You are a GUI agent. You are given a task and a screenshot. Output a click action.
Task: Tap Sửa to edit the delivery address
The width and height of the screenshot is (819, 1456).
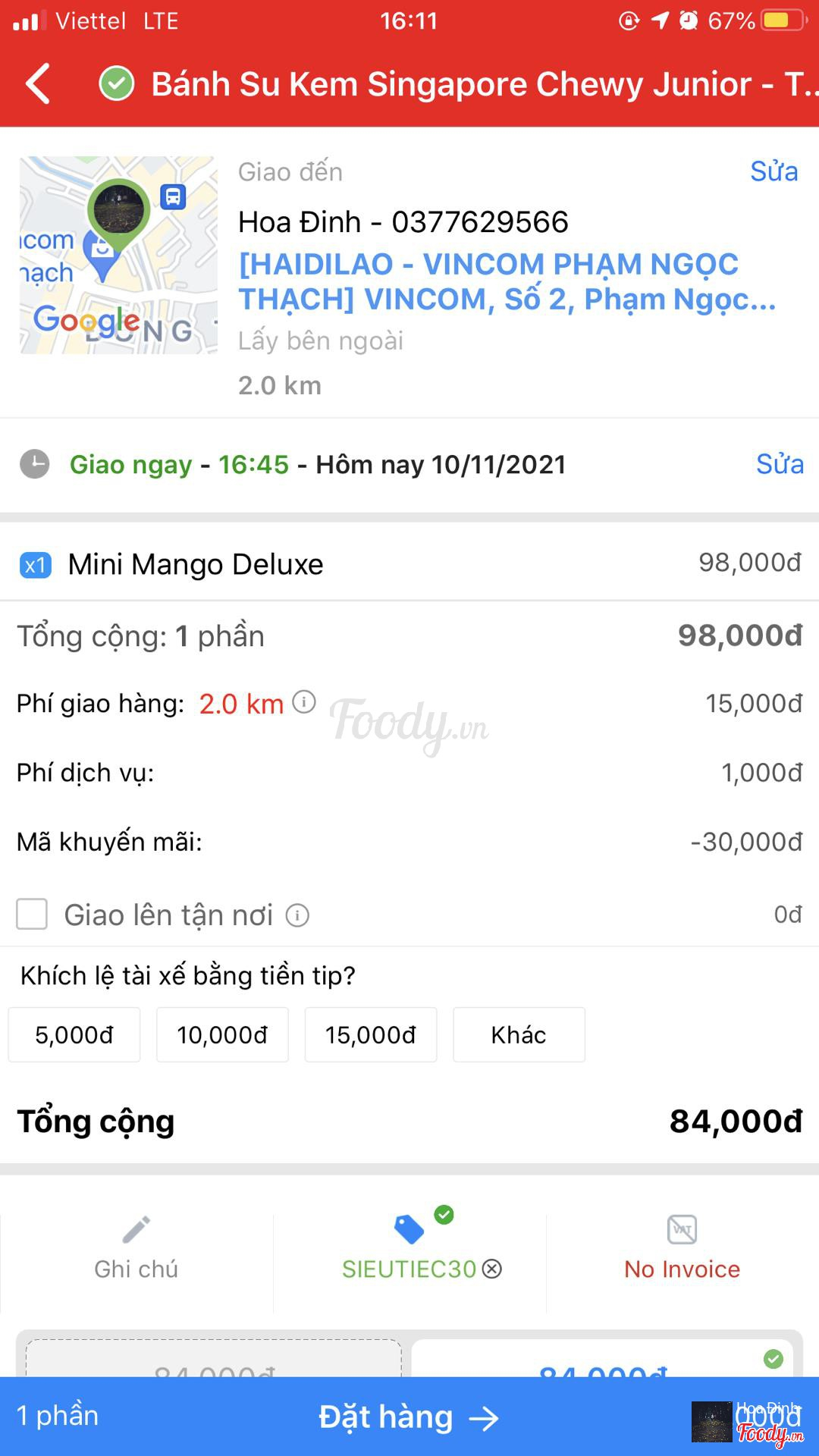pyautogui.click(x=773, y=171)
